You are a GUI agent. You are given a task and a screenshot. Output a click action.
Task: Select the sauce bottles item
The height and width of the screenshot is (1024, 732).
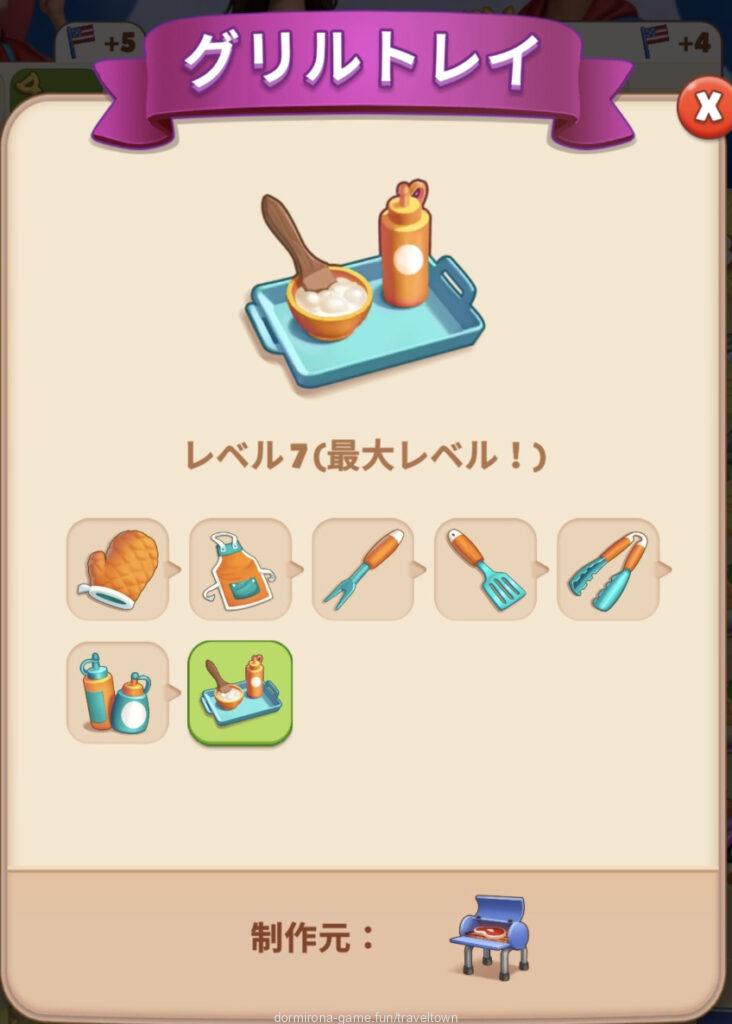(x=118, y=692)
